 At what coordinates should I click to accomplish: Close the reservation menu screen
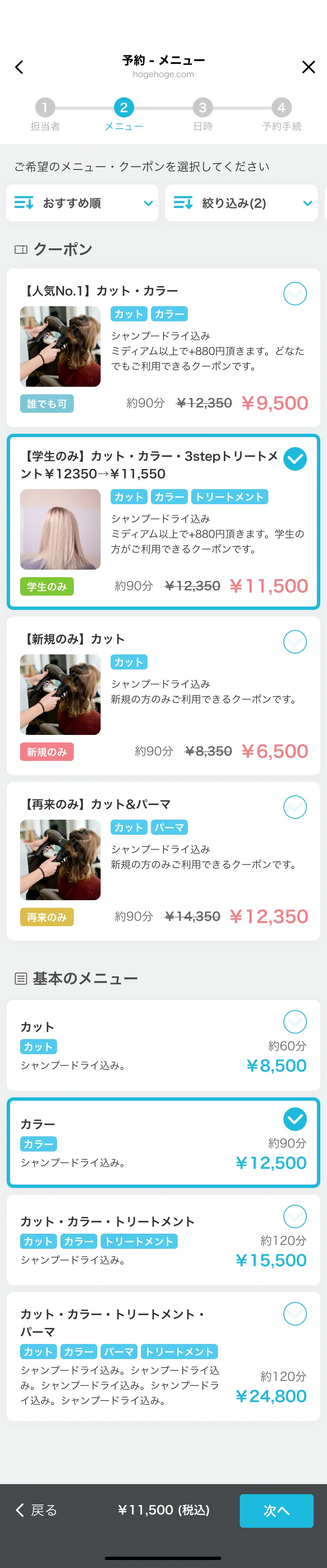pos(308,67)
